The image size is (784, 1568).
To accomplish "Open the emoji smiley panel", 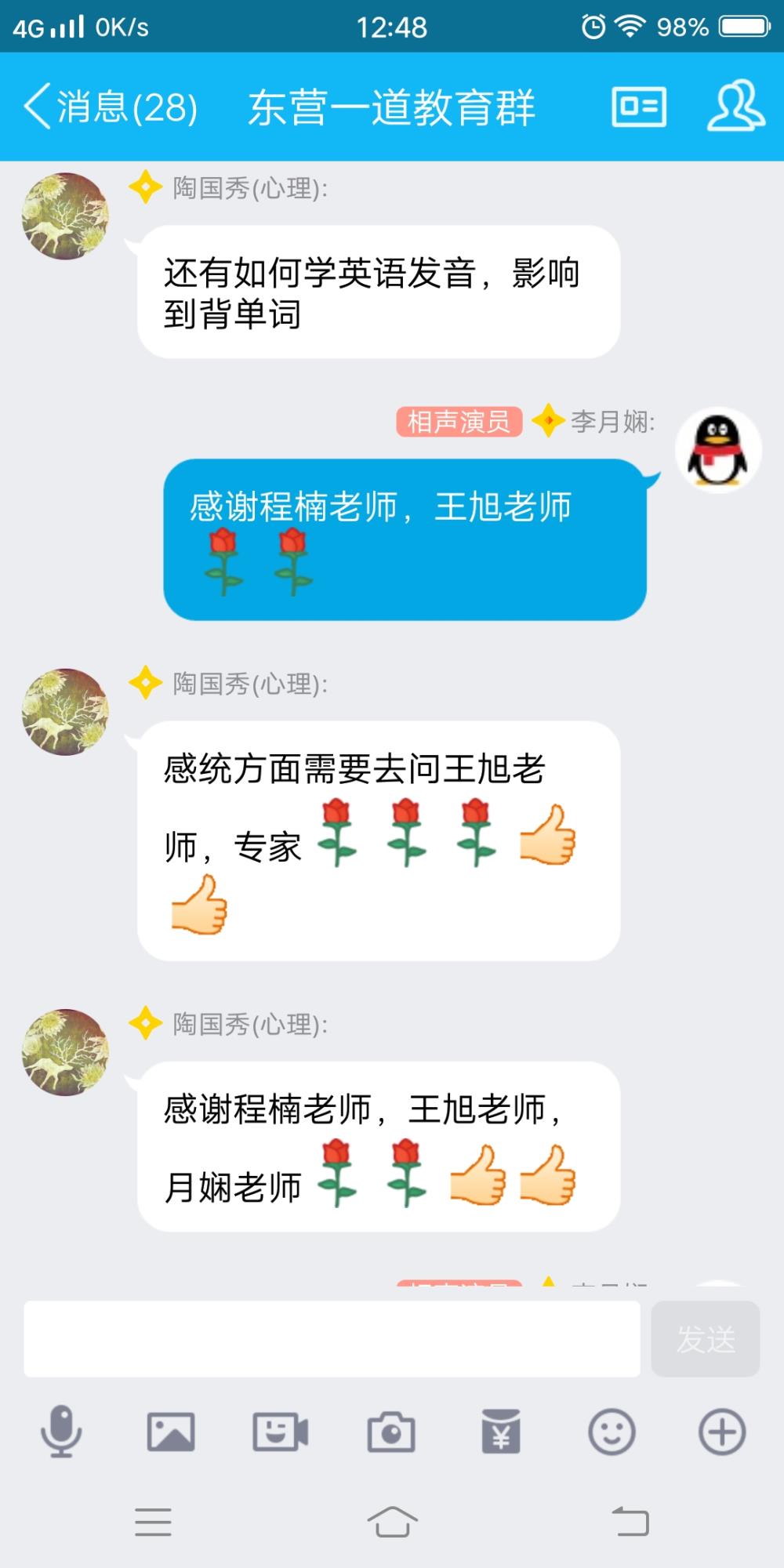I will (612, 1432).
